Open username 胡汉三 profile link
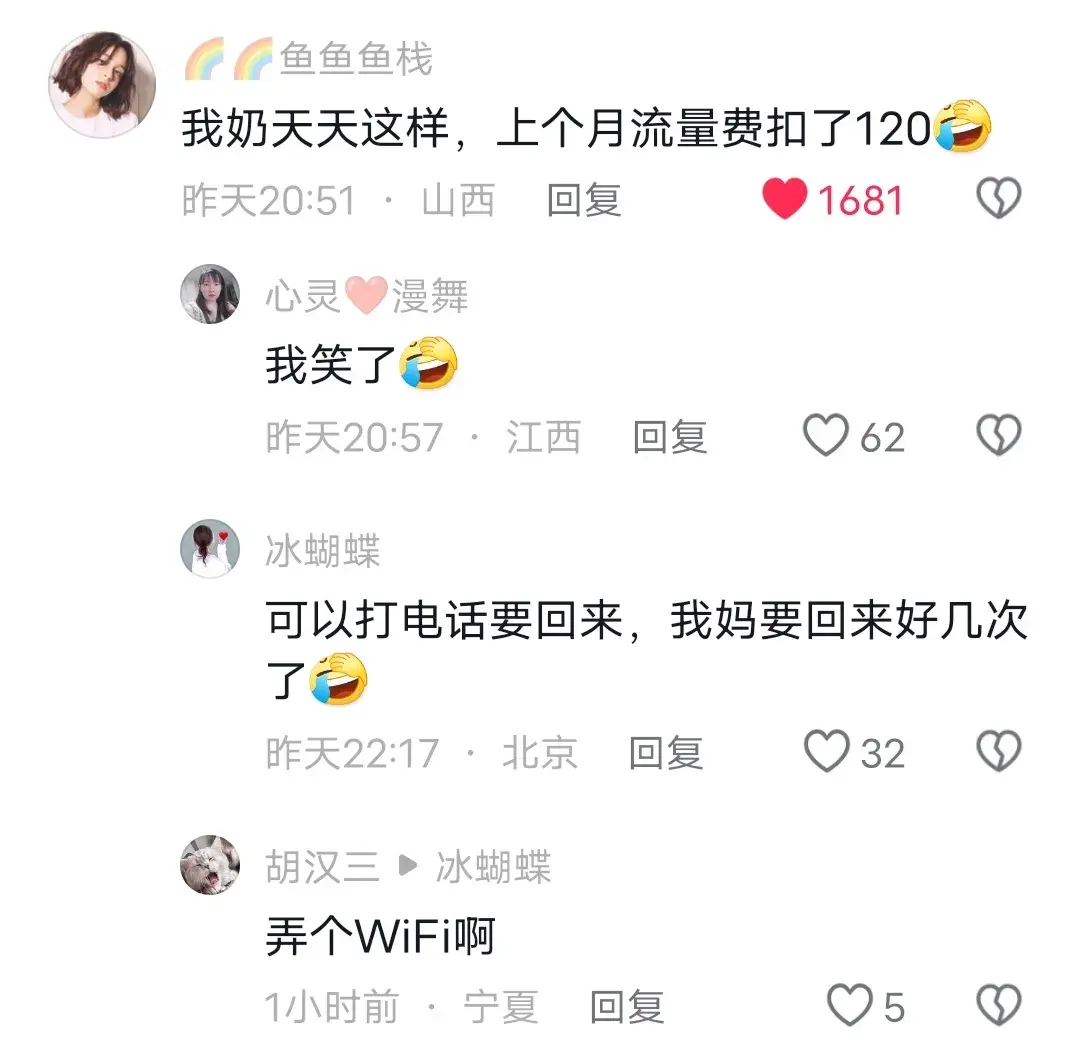 [x=322, y=867]
